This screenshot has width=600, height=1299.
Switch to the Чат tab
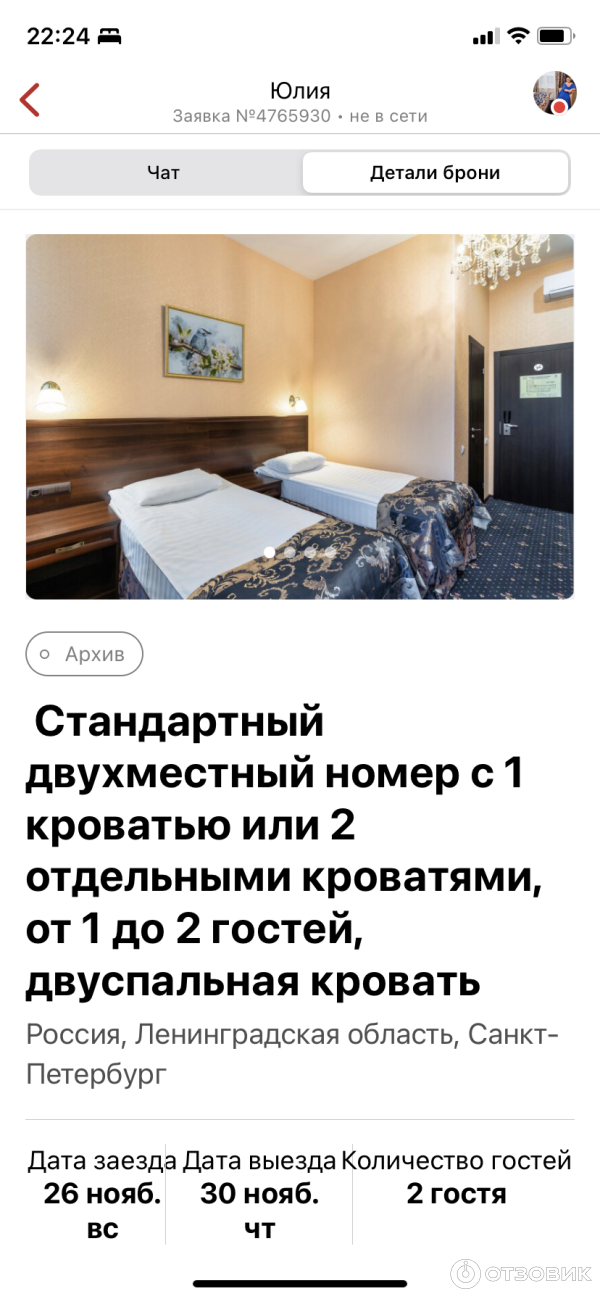coord(163,173)
